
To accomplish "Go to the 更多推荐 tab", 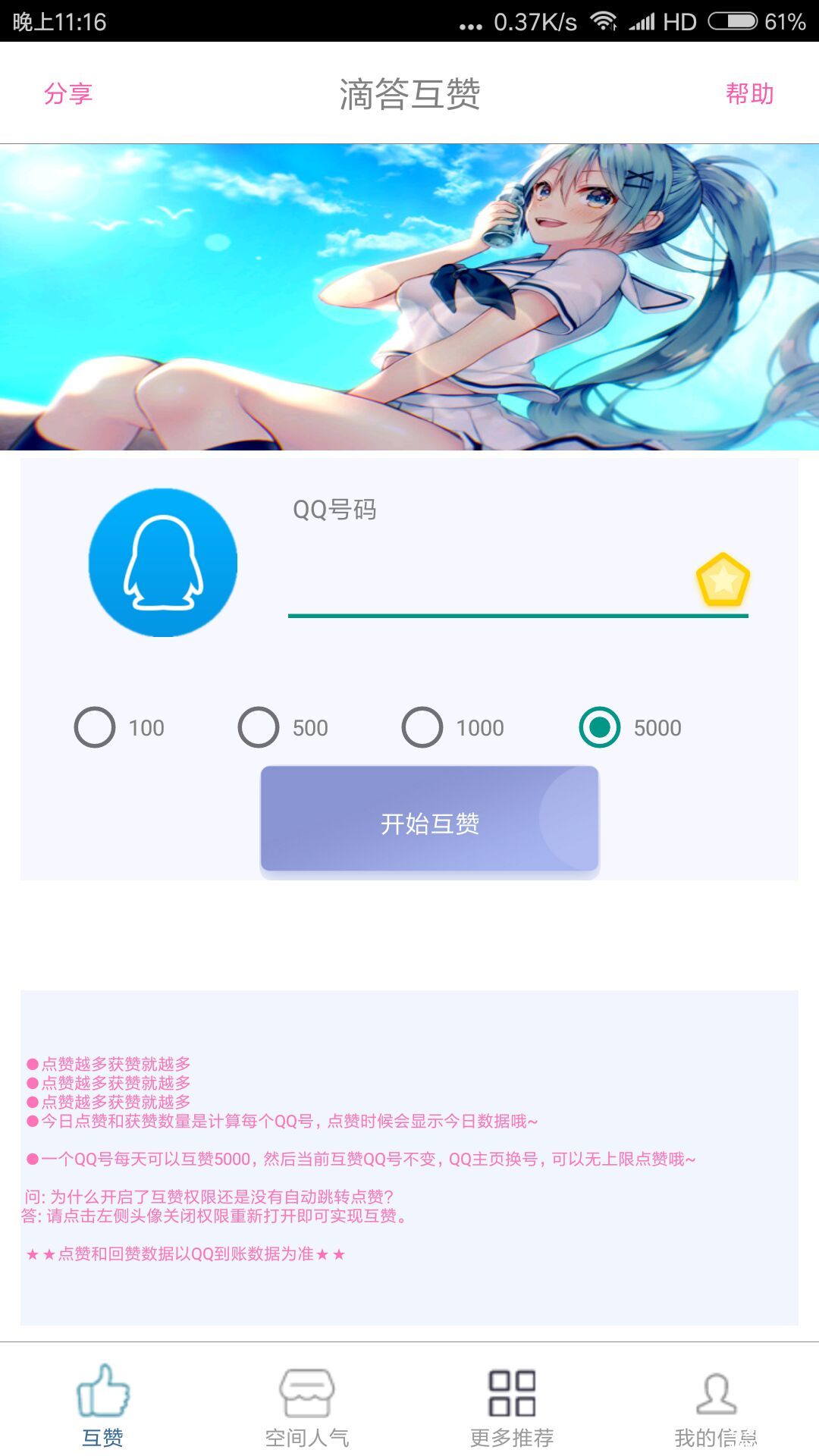I will pyautogui.click(x=512, y=1405).
